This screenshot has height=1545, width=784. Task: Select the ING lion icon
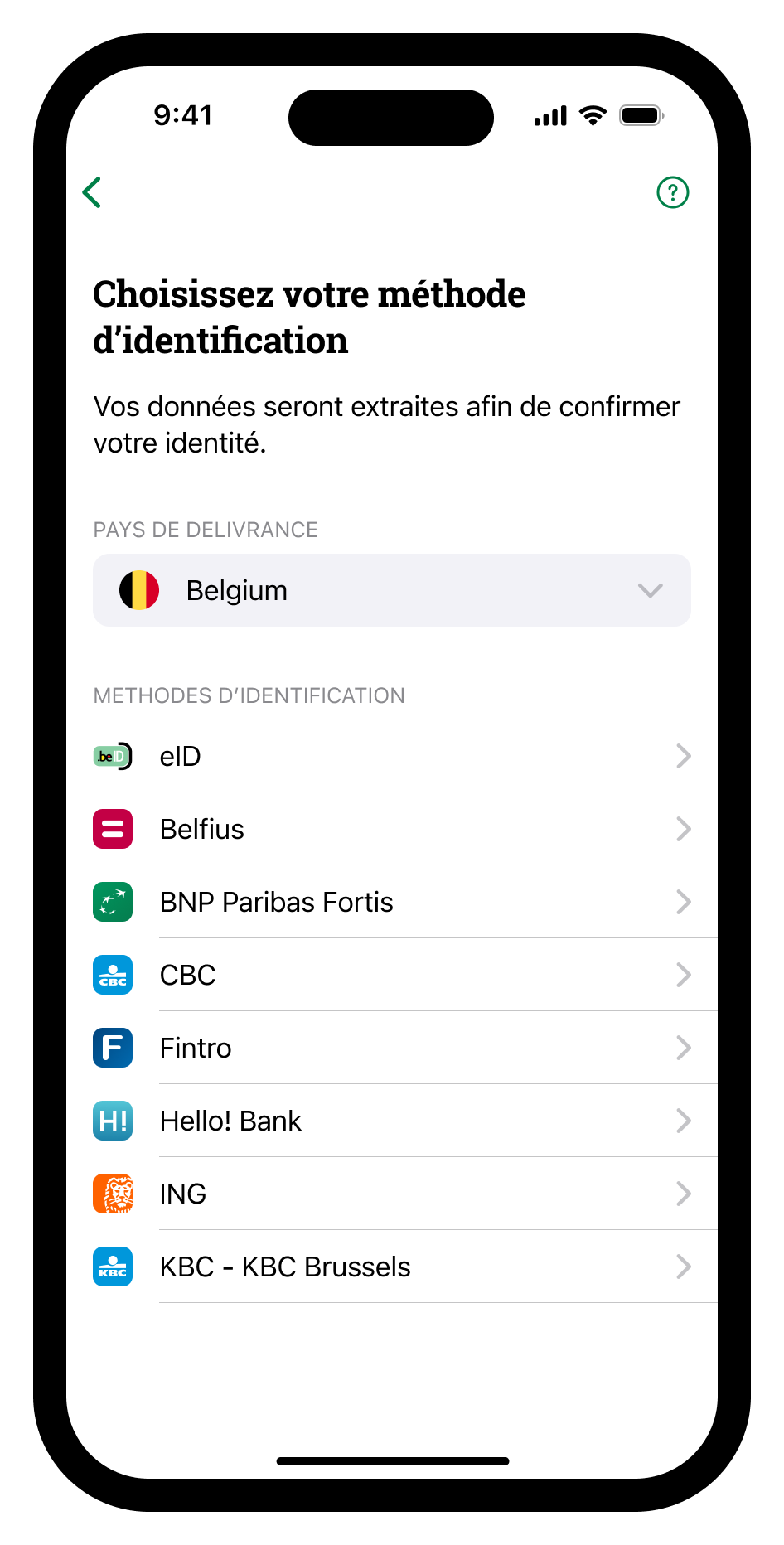[x=112, y=1194]
